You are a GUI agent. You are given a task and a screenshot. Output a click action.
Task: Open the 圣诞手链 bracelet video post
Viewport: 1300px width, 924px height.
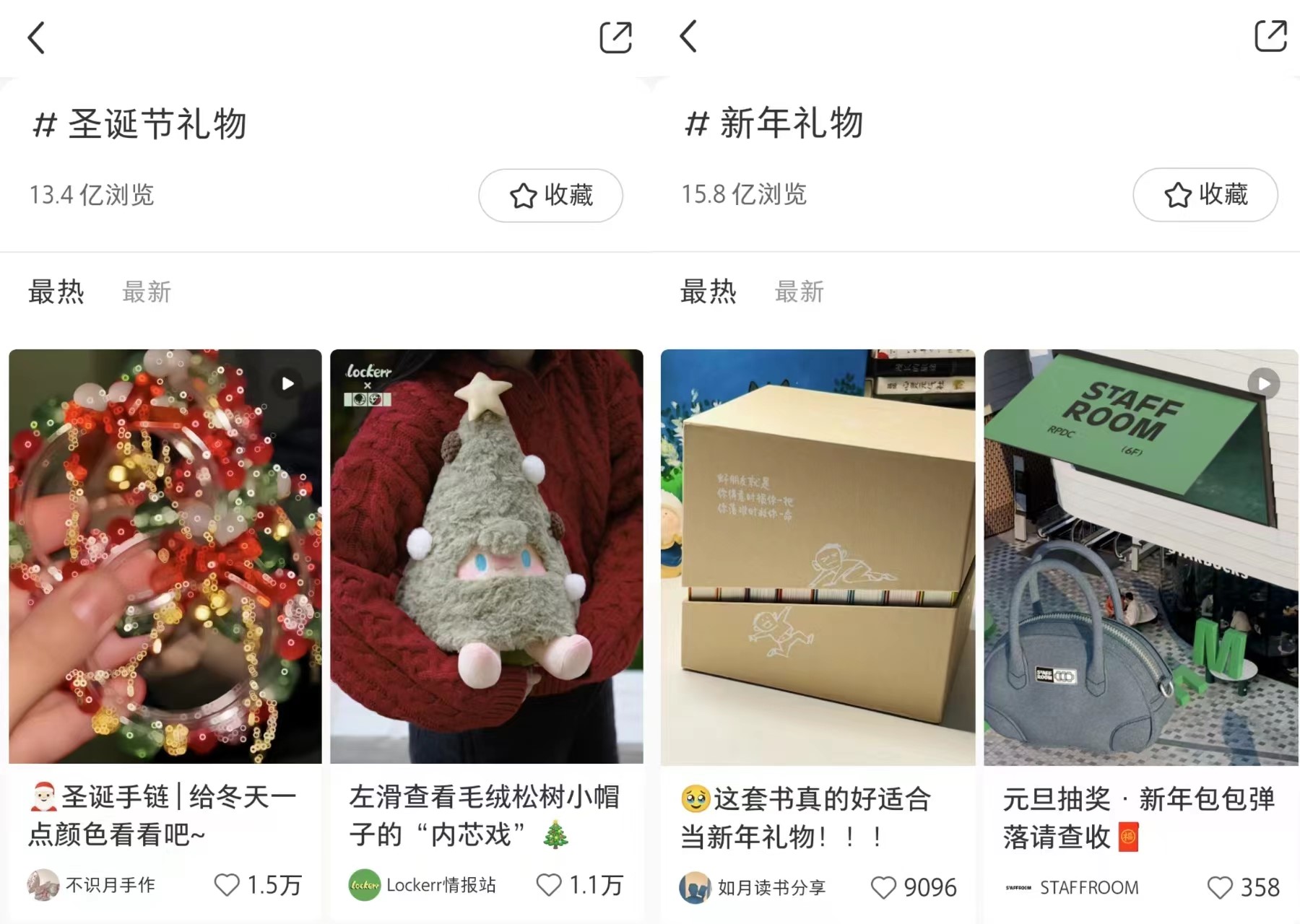(165, 556)
